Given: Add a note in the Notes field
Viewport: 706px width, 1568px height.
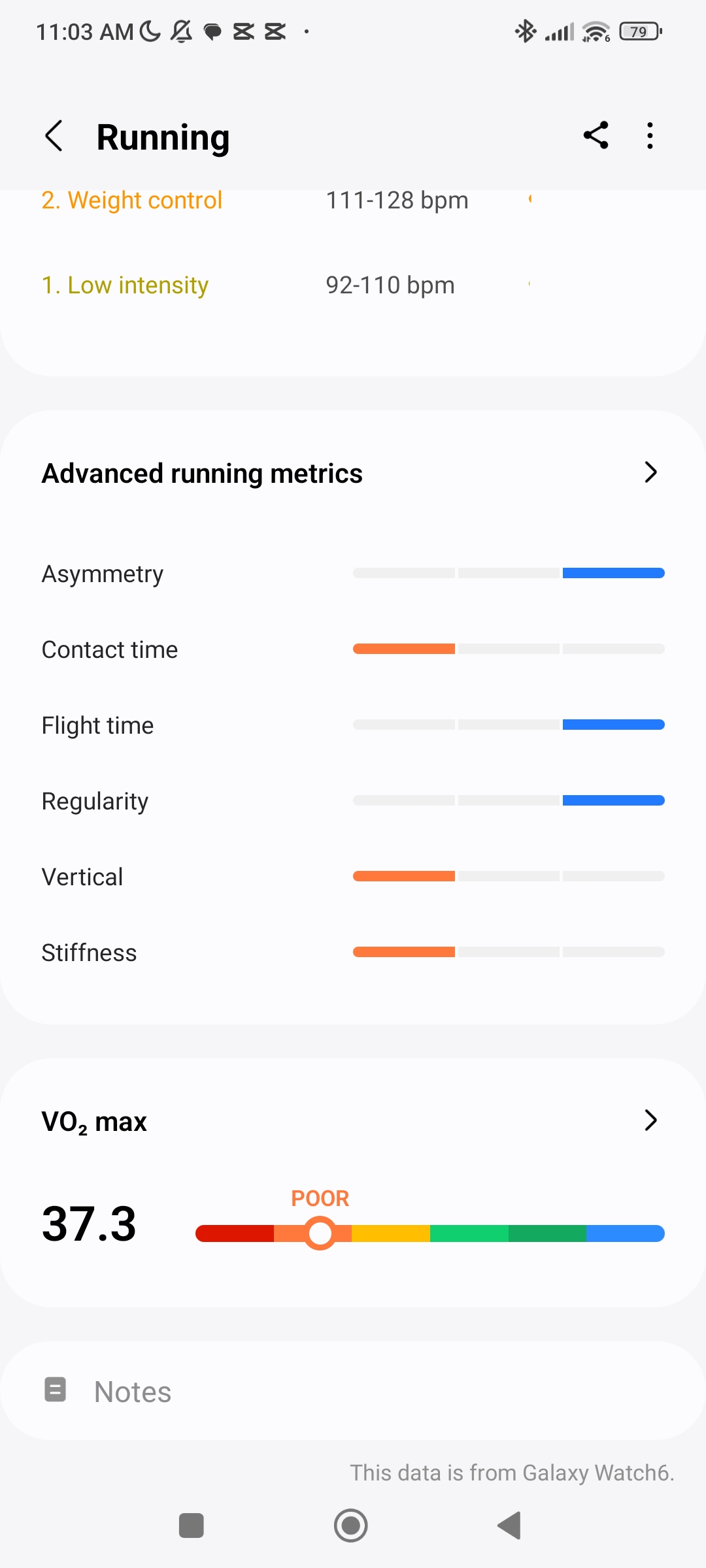Looking at the screenshot, I should (x=353, y=1392).
